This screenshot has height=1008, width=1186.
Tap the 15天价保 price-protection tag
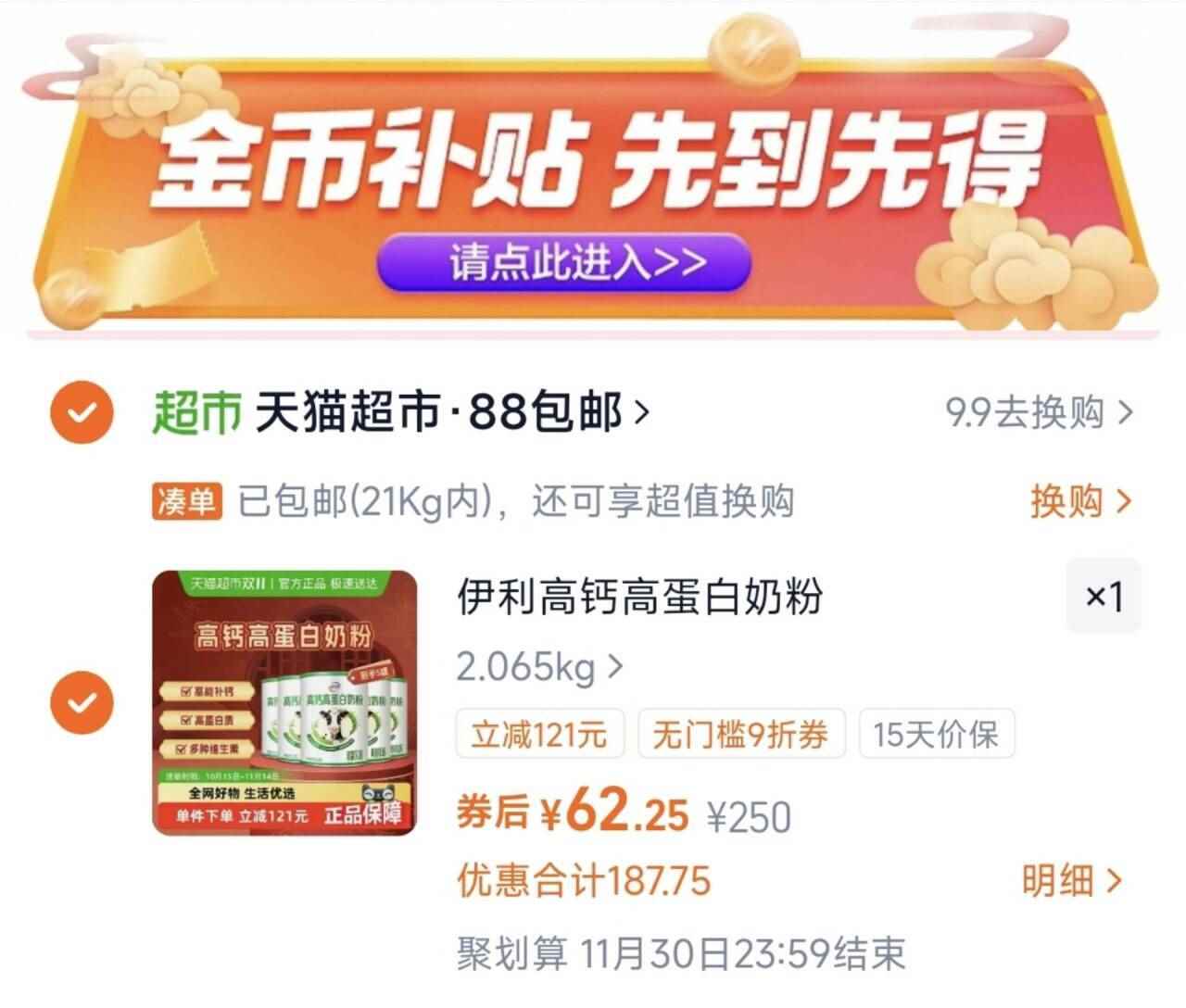[936, 736]
